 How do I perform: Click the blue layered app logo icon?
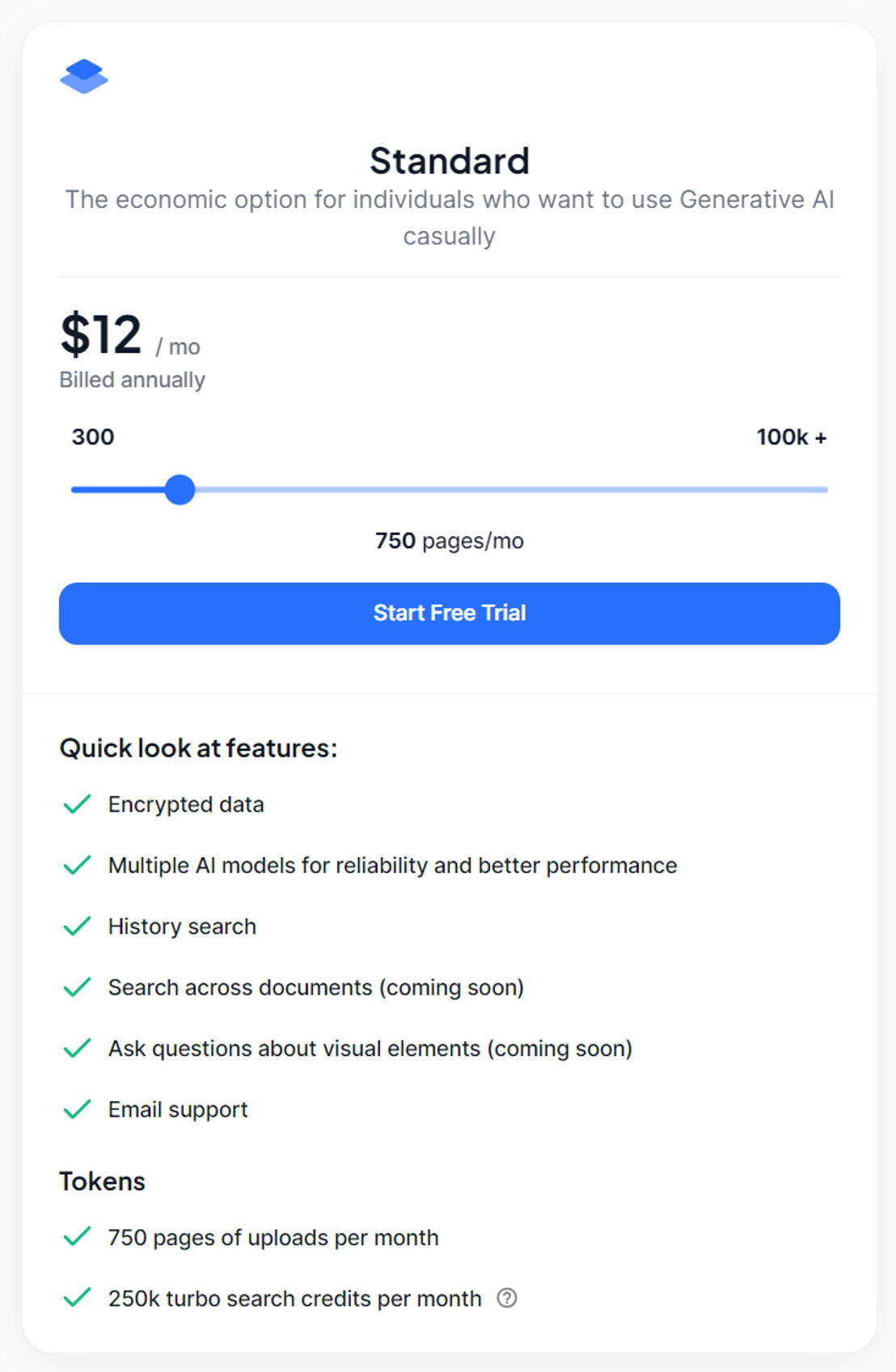tap(84, 77)
